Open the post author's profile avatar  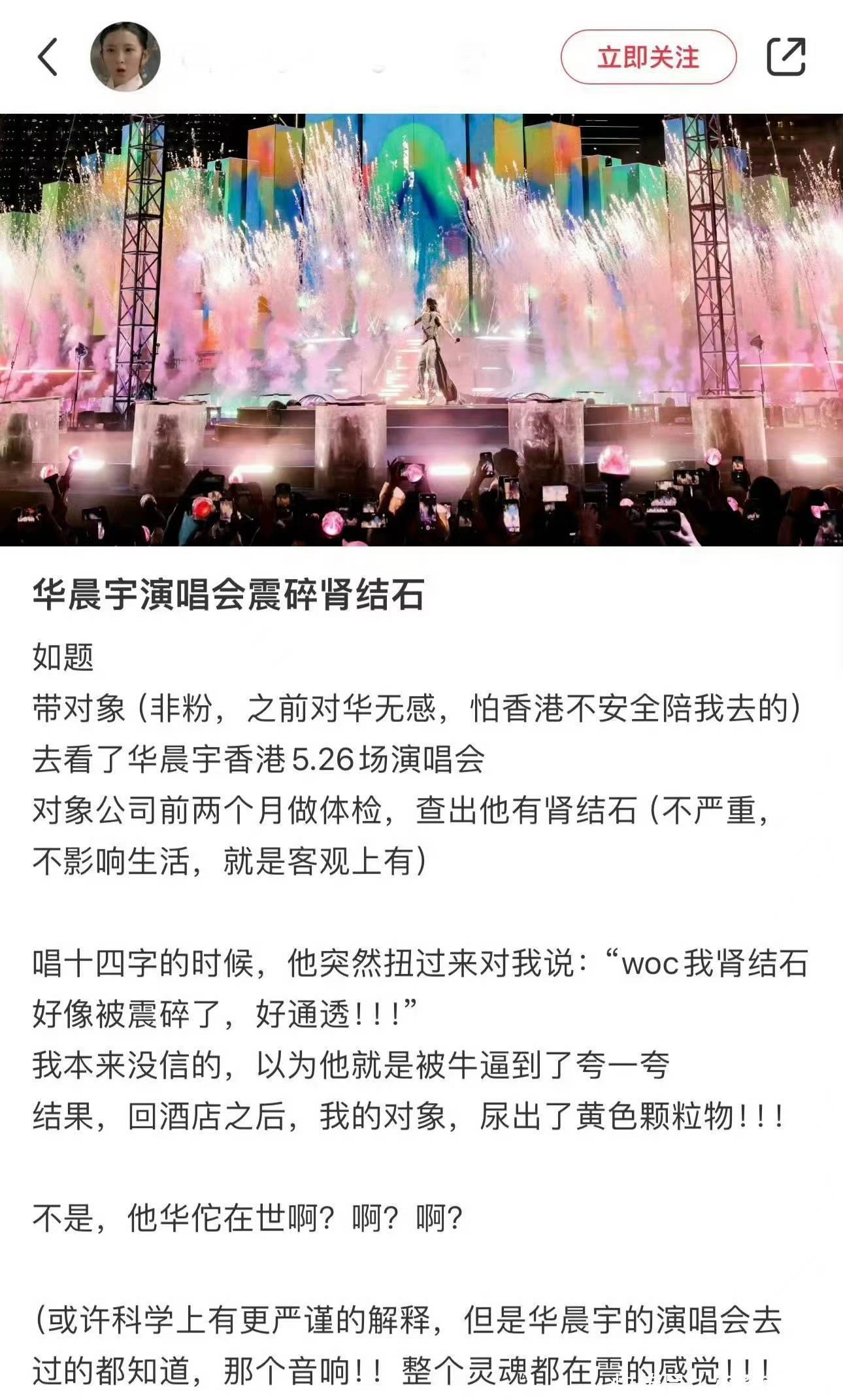tap(125, 58)
